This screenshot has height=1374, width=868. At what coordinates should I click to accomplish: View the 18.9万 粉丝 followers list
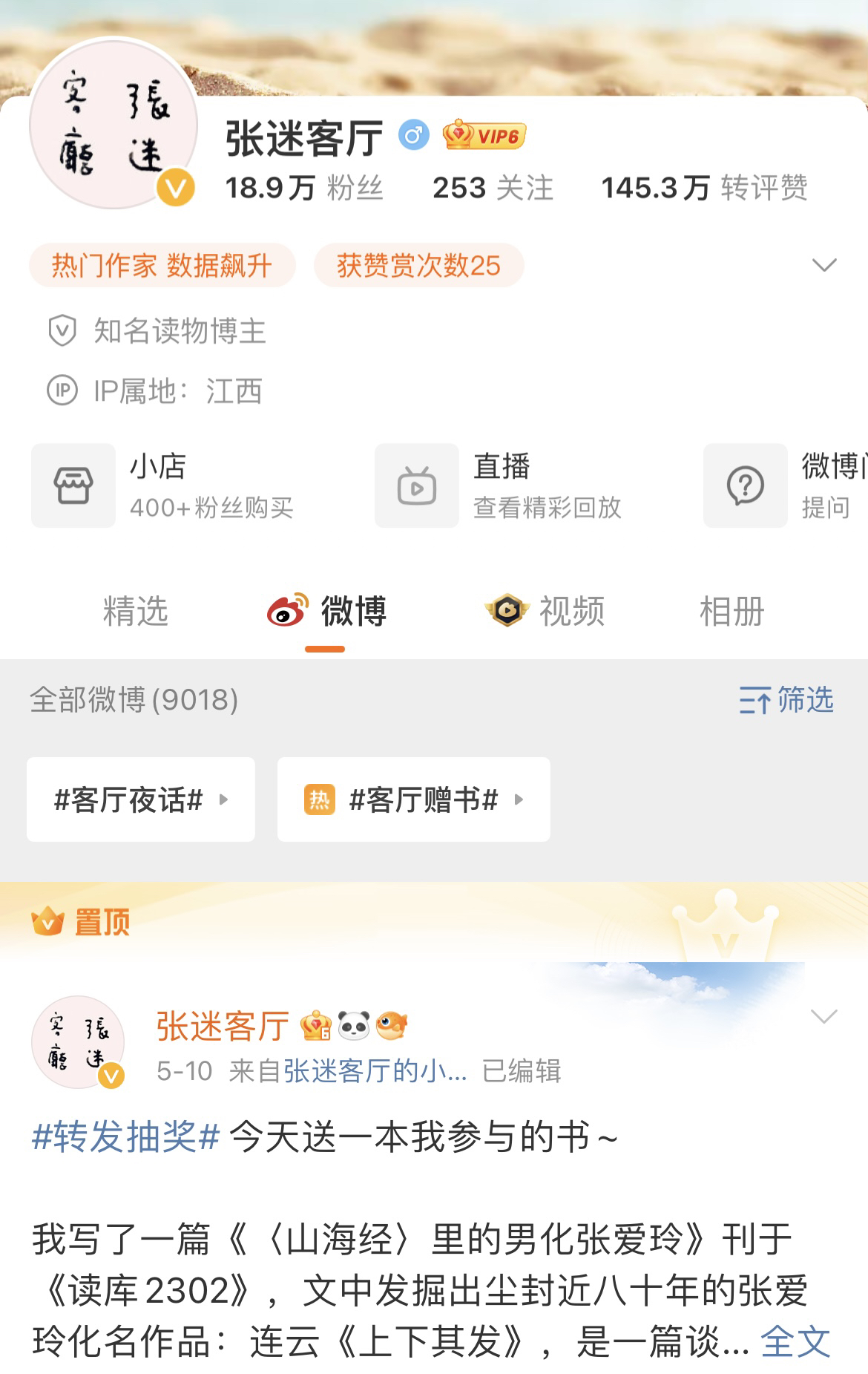point(303,188)
